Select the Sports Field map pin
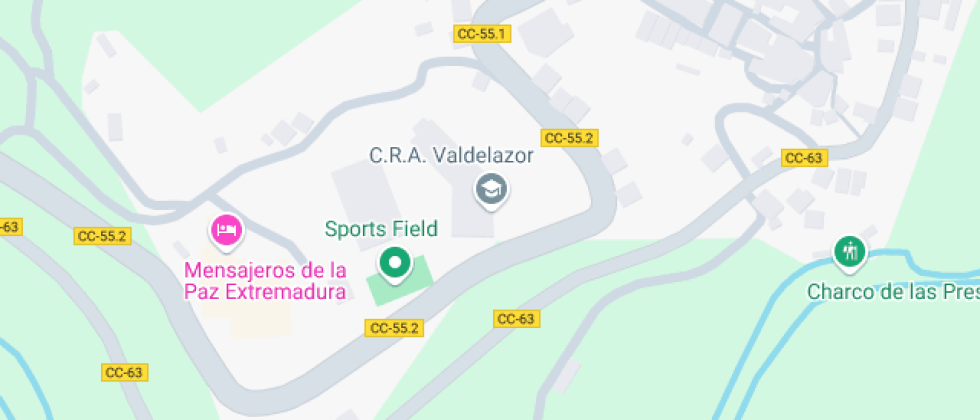 396,264
